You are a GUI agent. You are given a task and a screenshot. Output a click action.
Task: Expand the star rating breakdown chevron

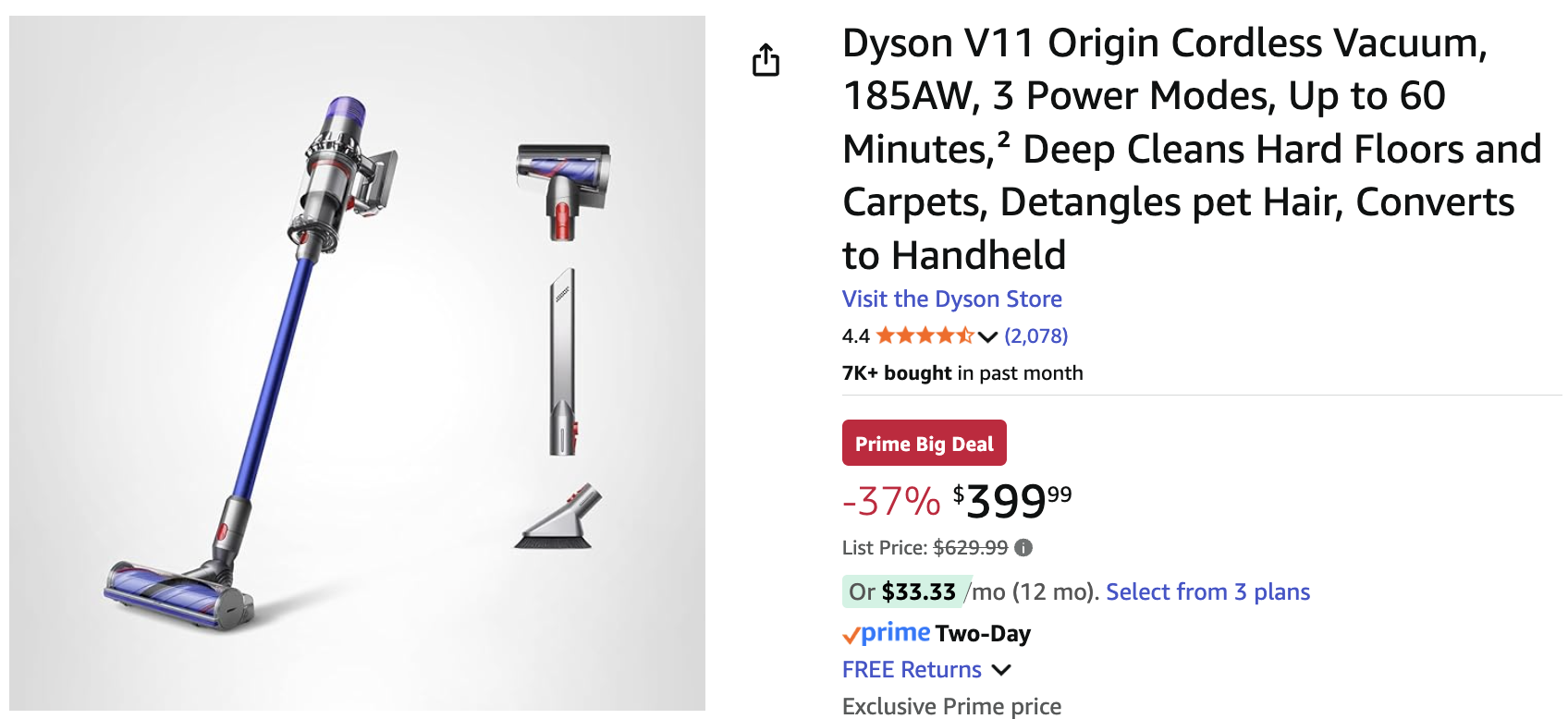pos(987,336)
